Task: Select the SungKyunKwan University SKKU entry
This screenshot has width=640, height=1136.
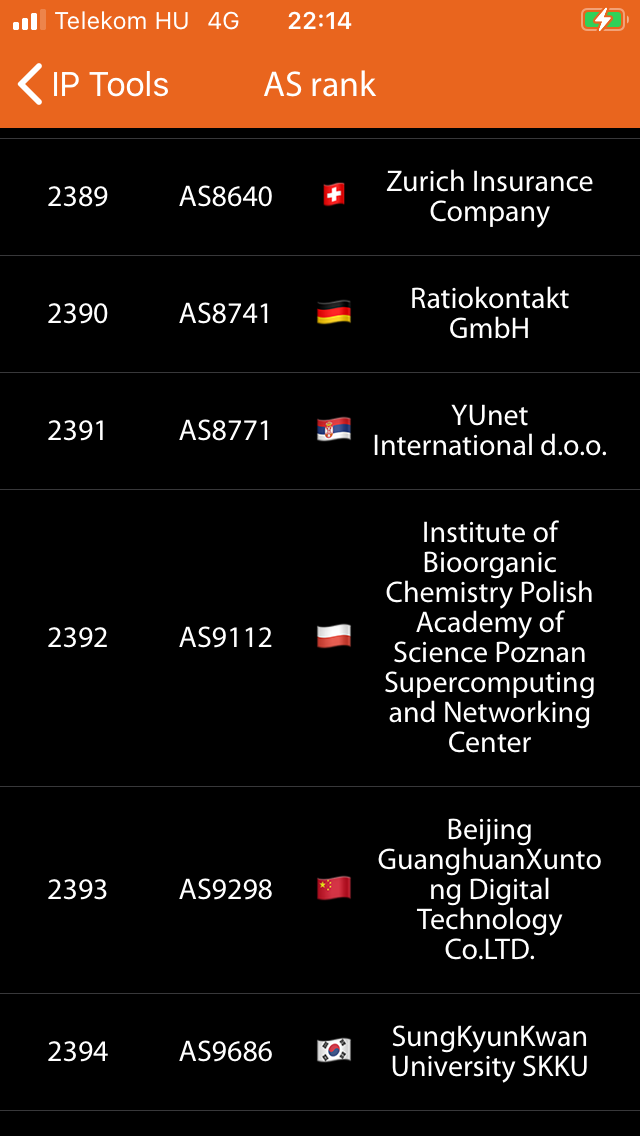Action: pos(320,1052)
